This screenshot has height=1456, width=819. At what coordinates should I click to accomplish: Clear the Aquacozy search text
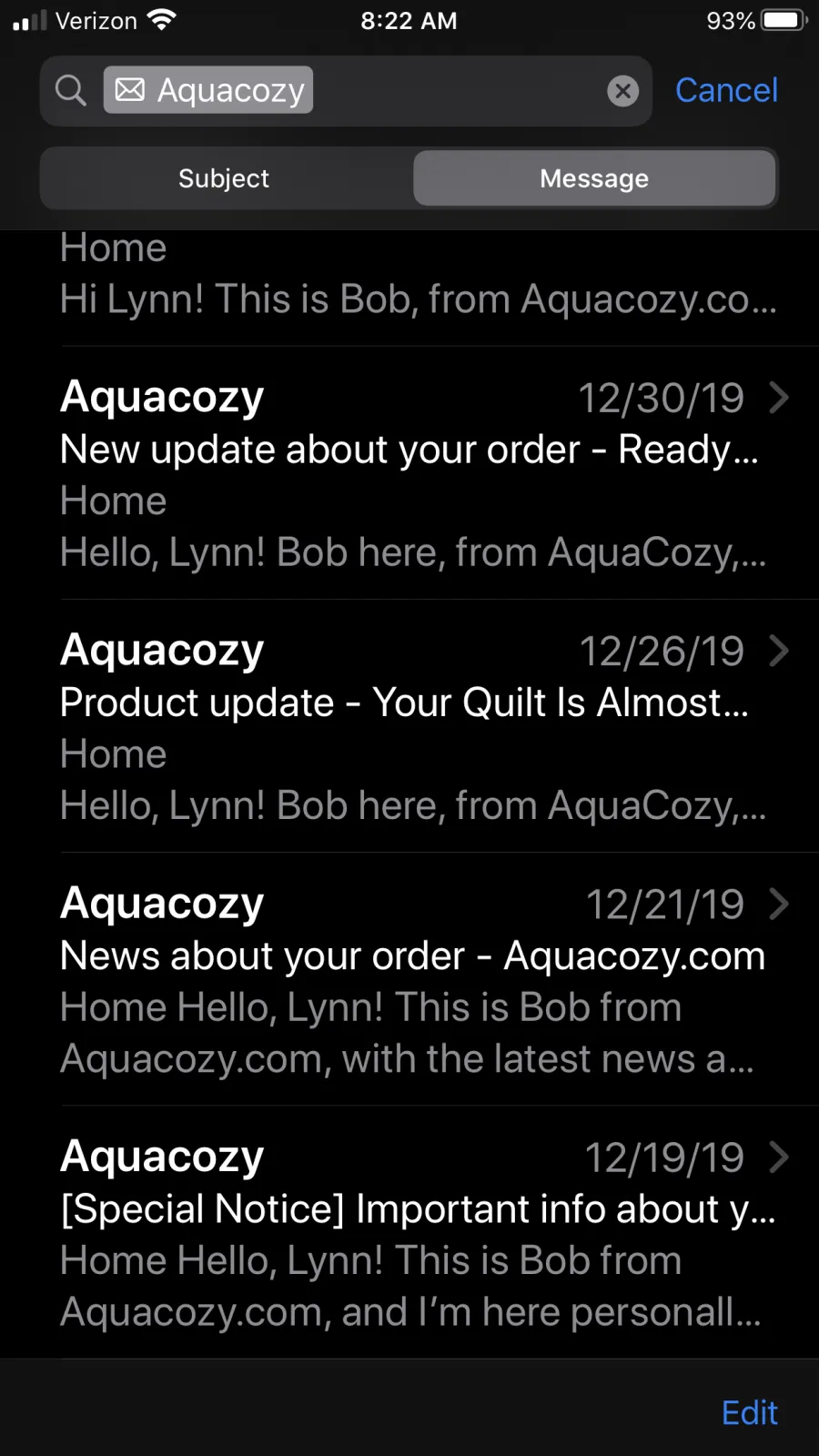622,91
